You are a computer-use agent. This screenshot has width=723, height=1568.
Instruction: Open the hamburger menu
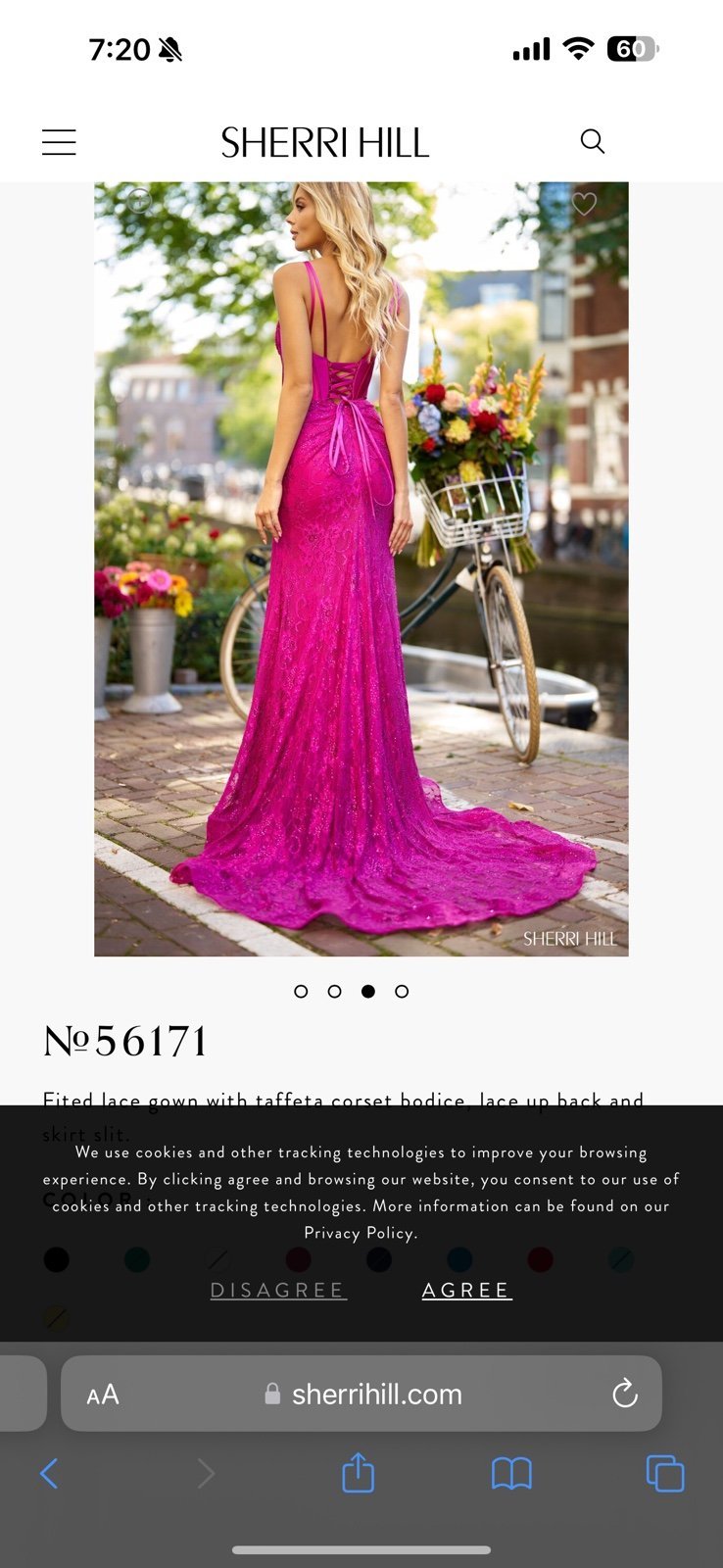tap(59, 142)
